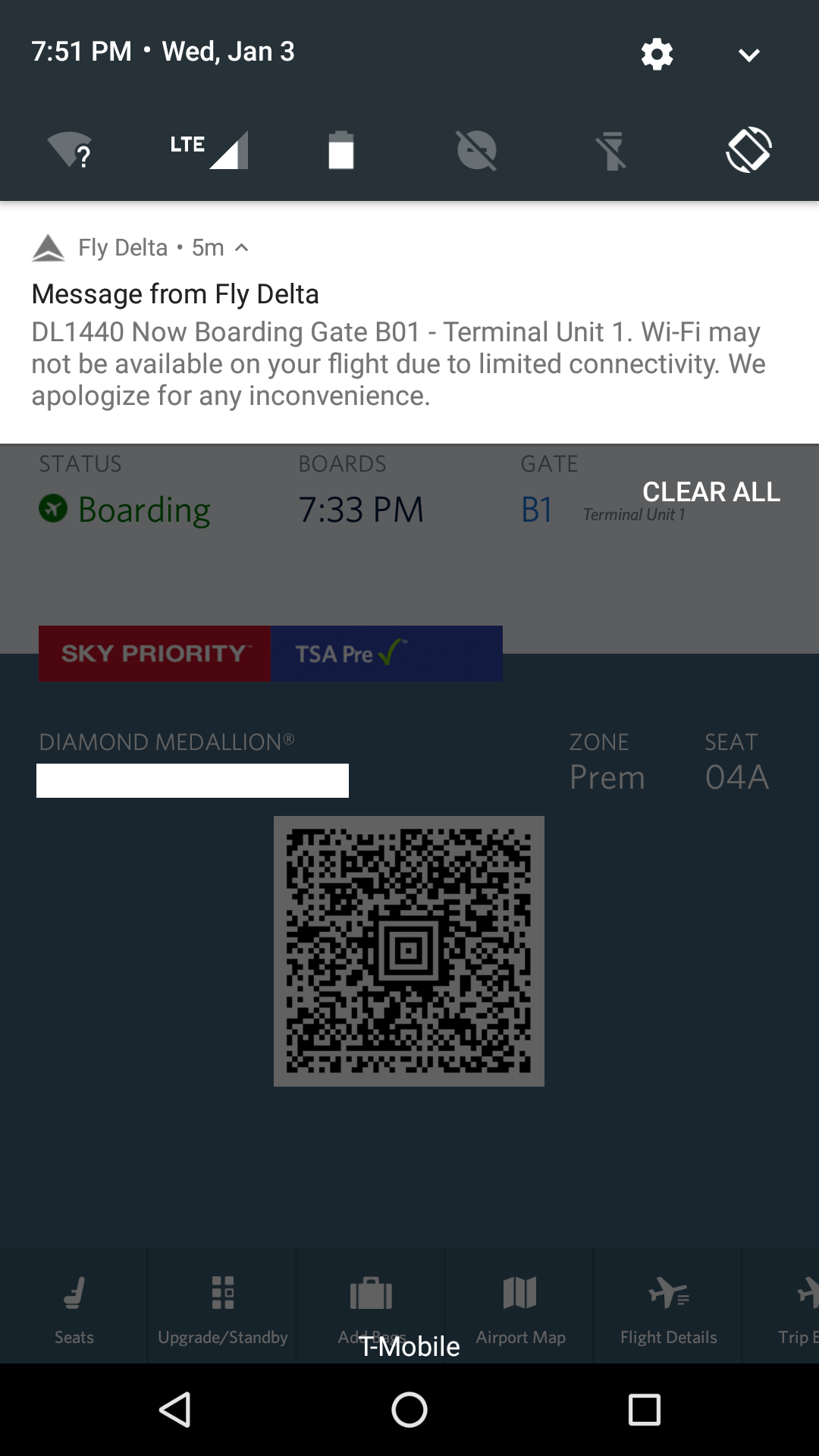Toggle Do Not Disturb tile
Image resolution: width=819 pixels, height=1456 pixels.
coord(476,149)
